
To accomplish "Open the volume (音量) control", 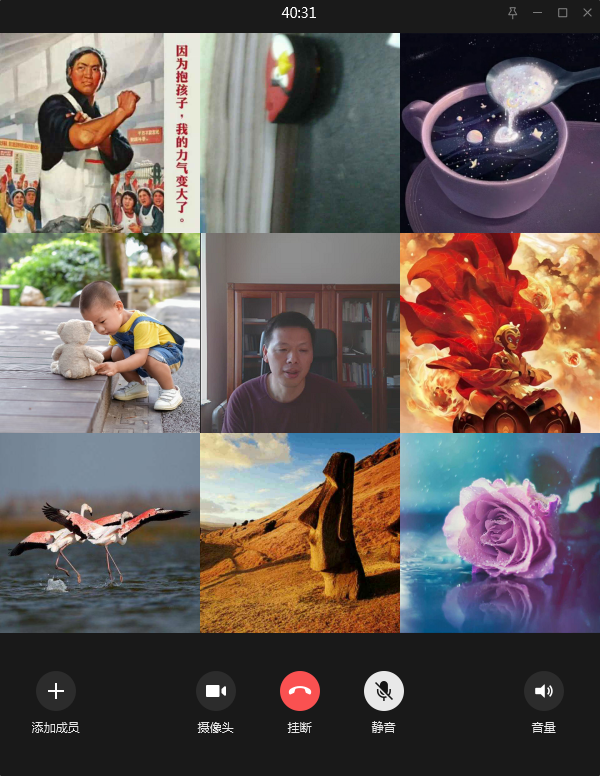I will 544,691.
